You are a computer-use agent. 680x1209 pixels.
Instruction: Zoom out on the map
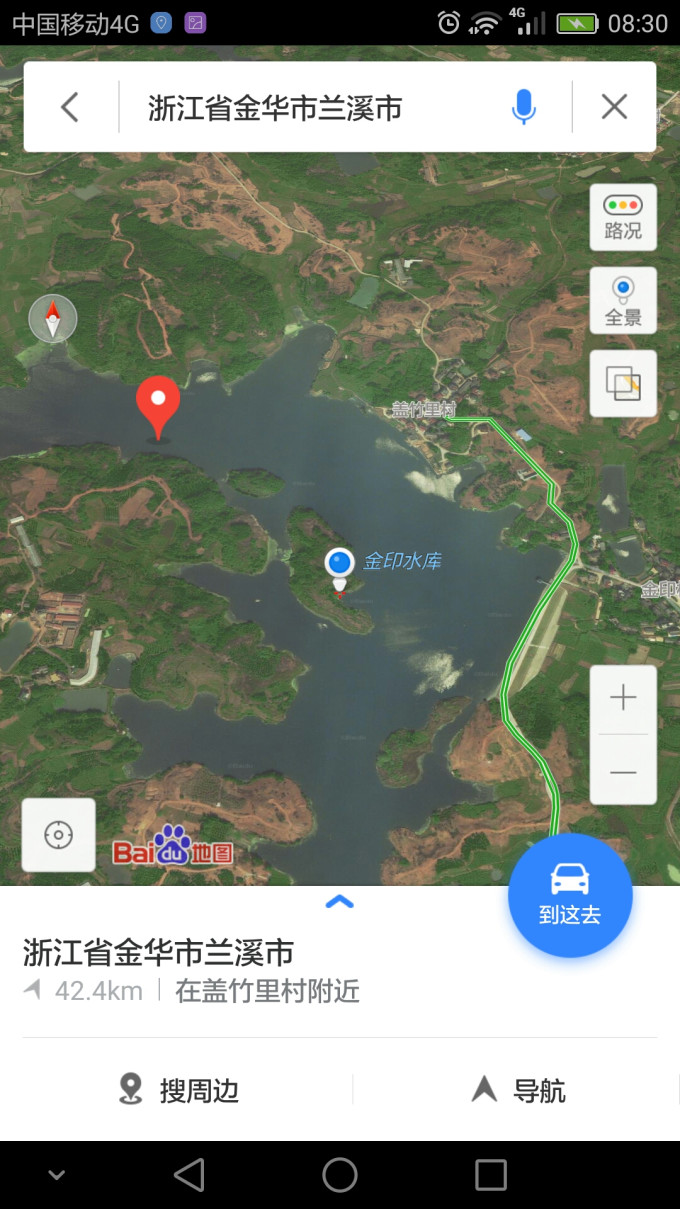point(623,772)
